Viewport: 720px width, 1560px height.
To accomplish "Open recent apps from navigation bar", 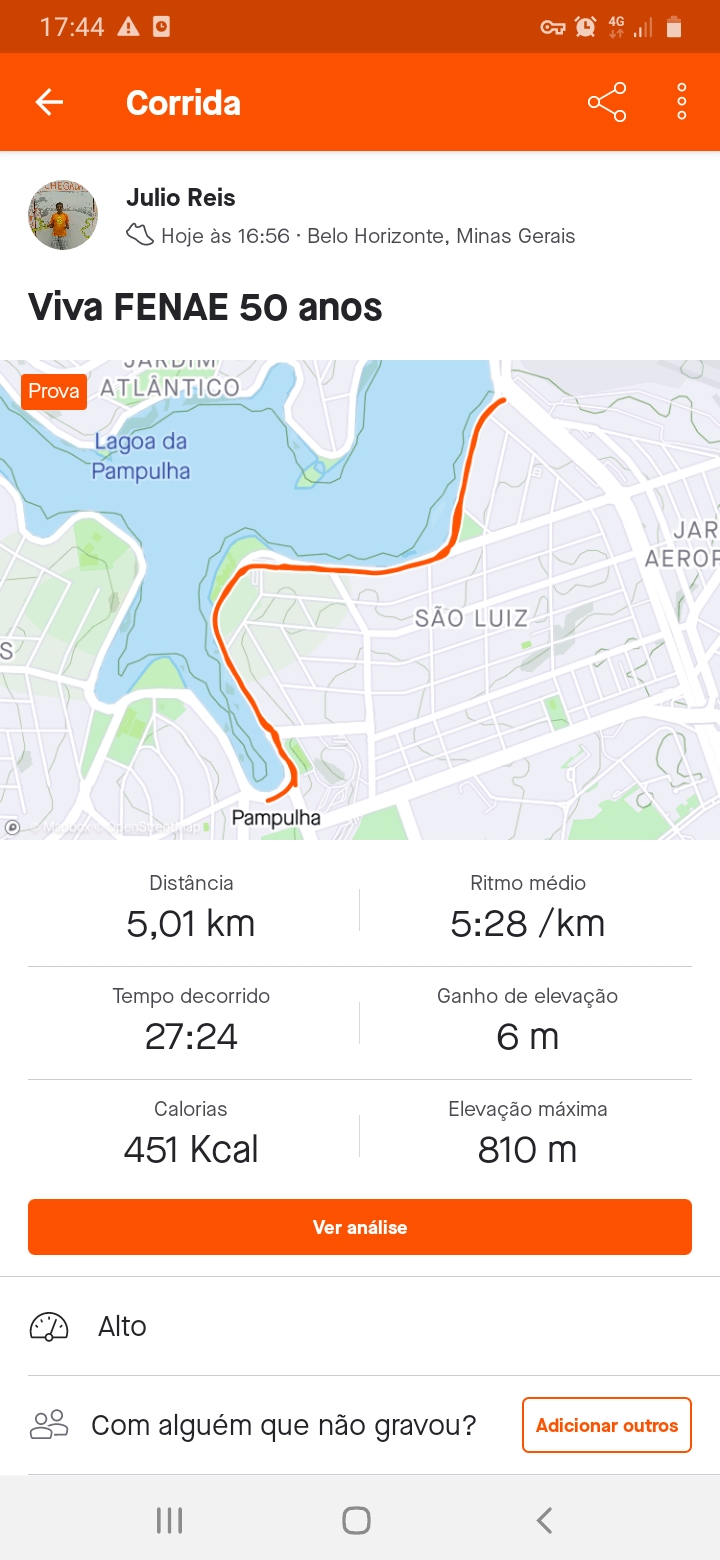I will click(170, 1521).
